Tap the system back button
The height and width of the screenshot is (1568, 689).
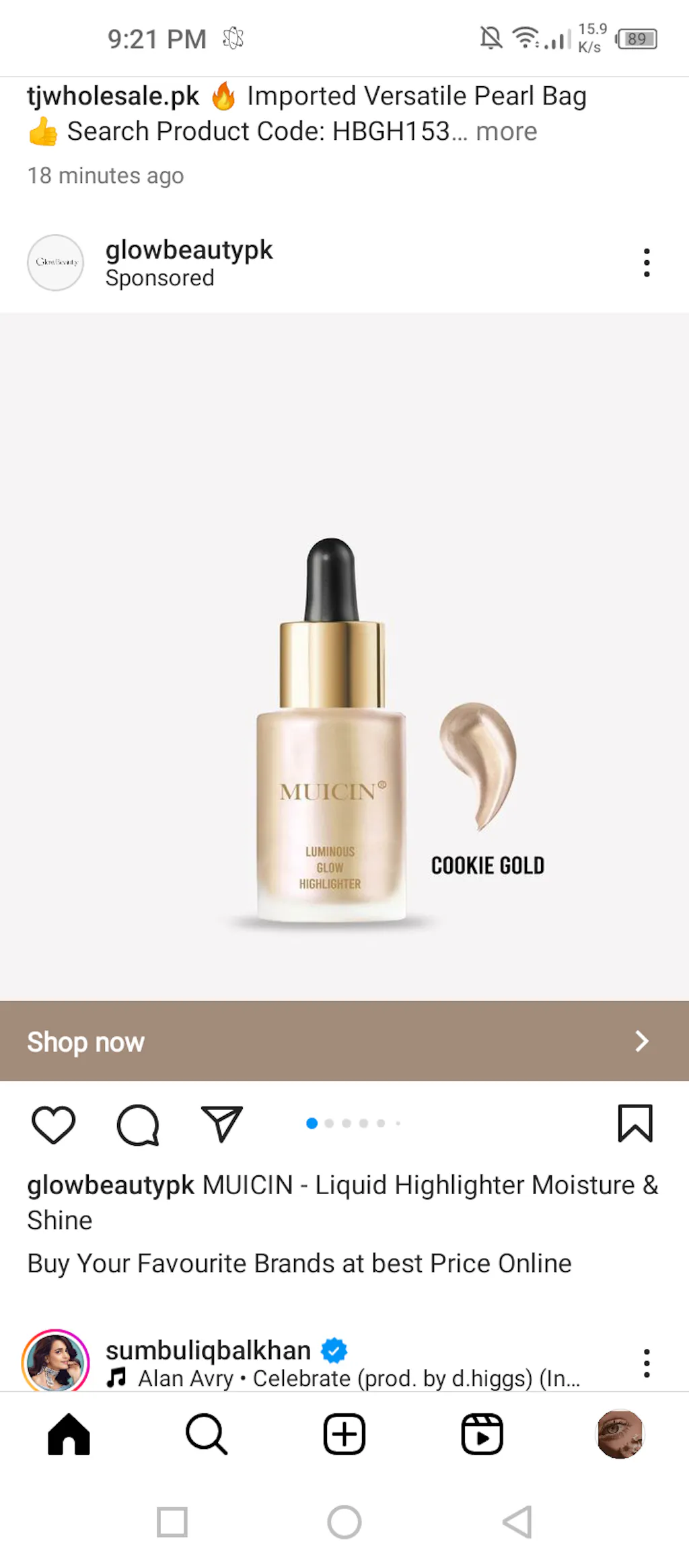tap(517, 1522)
